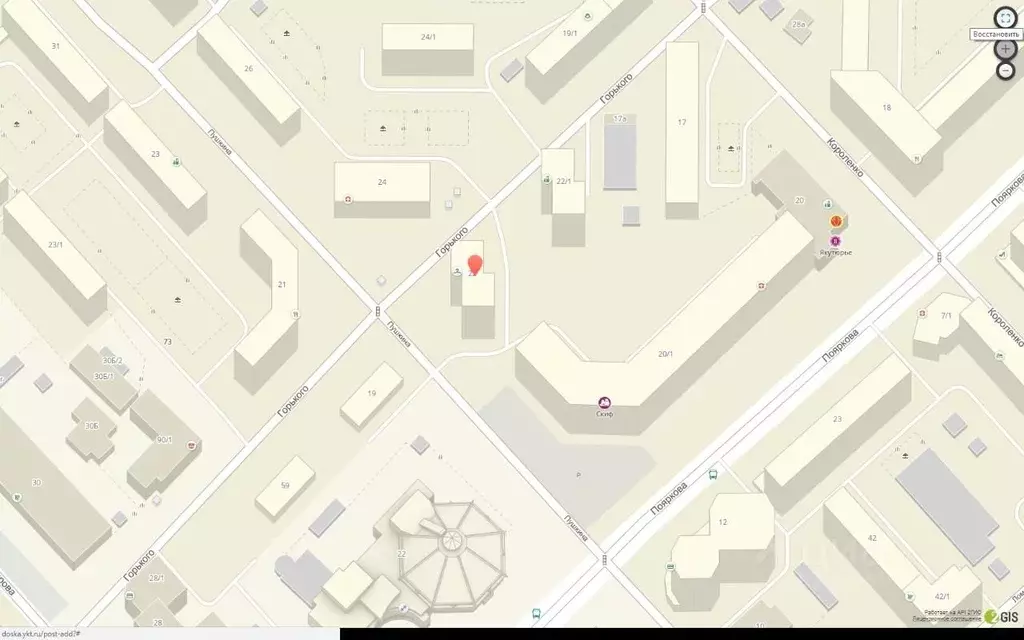Viewport: 1024px width, 640px height.
Task: Zoom out of the map
Action: (x=1006, y=70)
